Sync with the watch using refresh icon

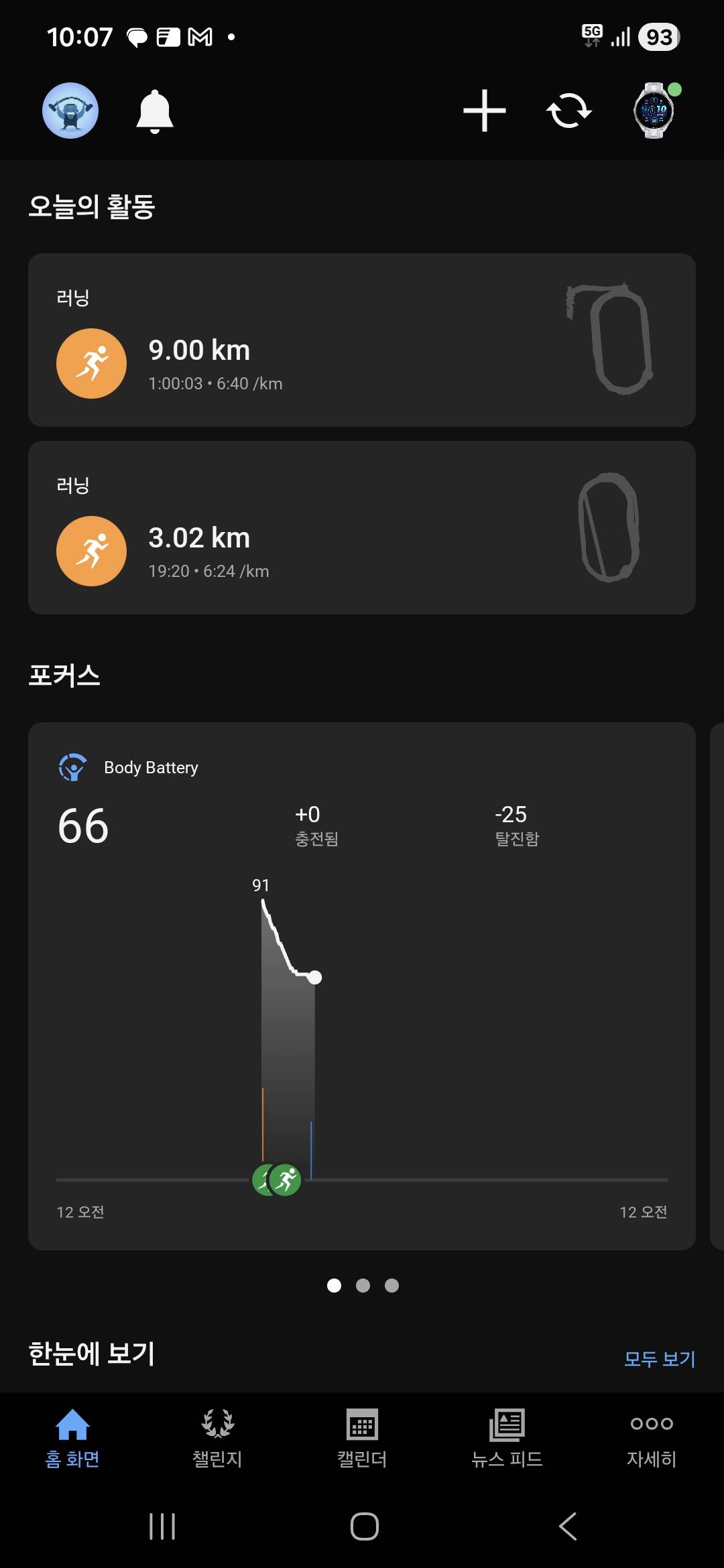(x=567, y=111)
